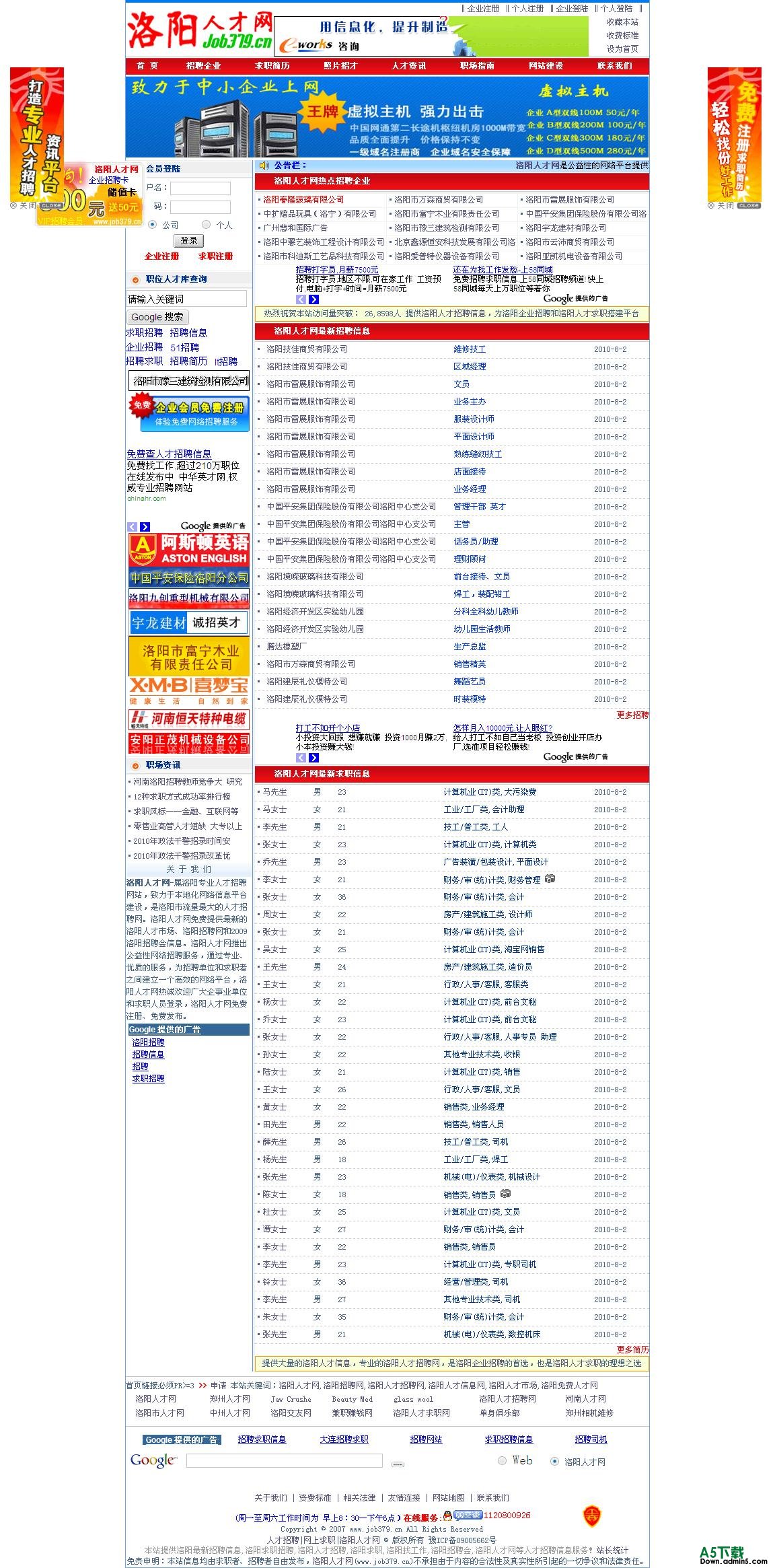This screenshot has width=775, height=1568.
Task: Open the 阿斯顿英语 ad banner
Action: click(189, 550)
